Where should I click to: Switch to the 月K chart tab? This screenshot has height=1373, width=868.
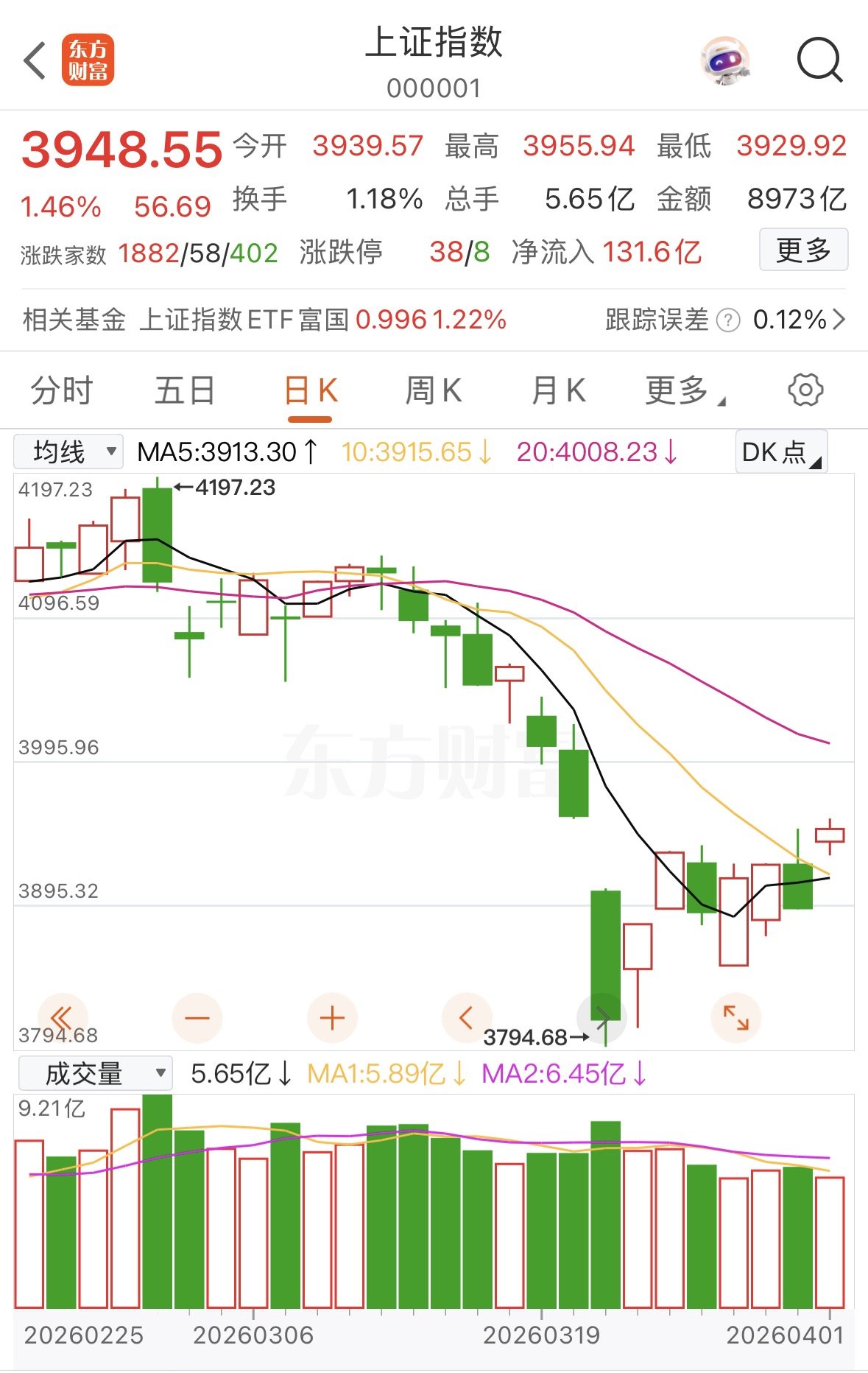click(559, 390)
